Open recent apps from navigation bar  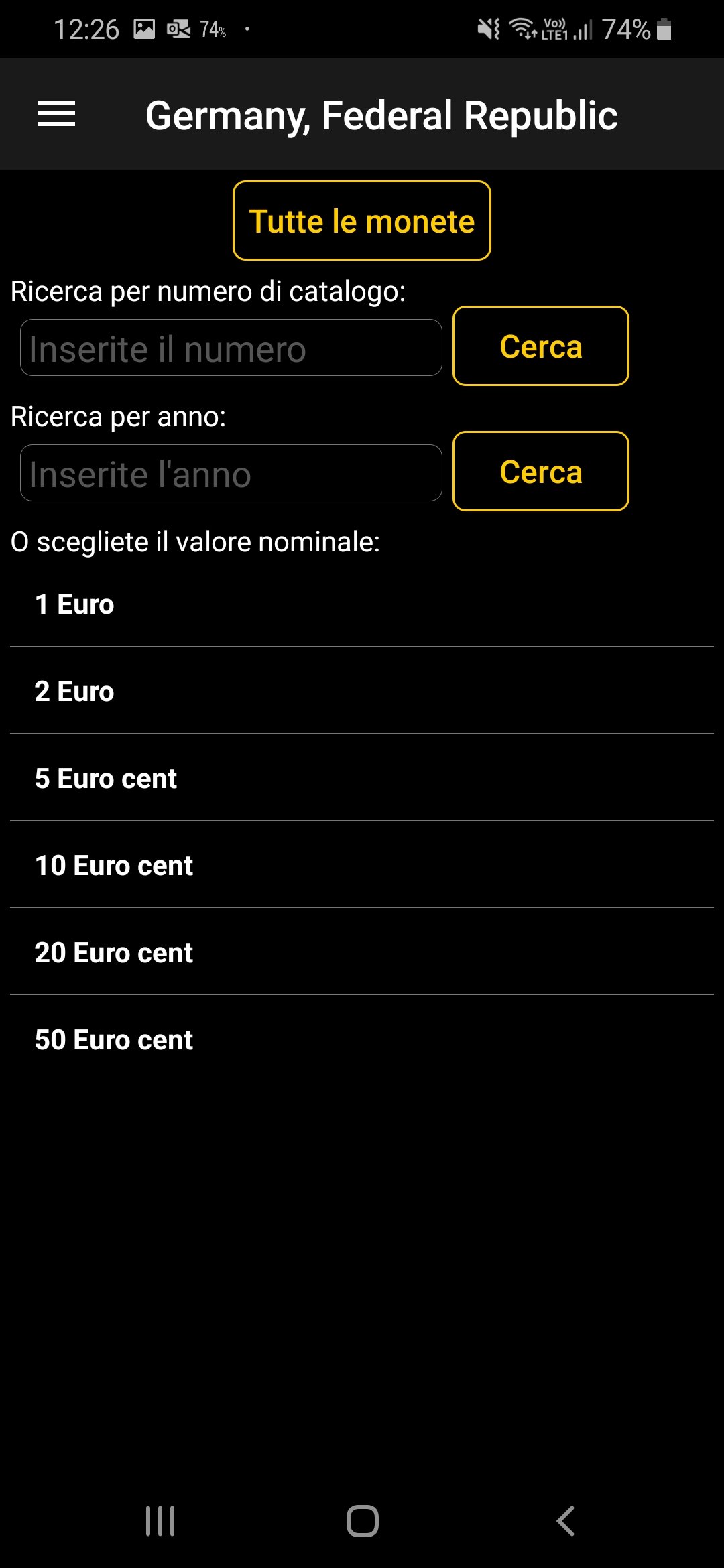[x=160, y=1521]
